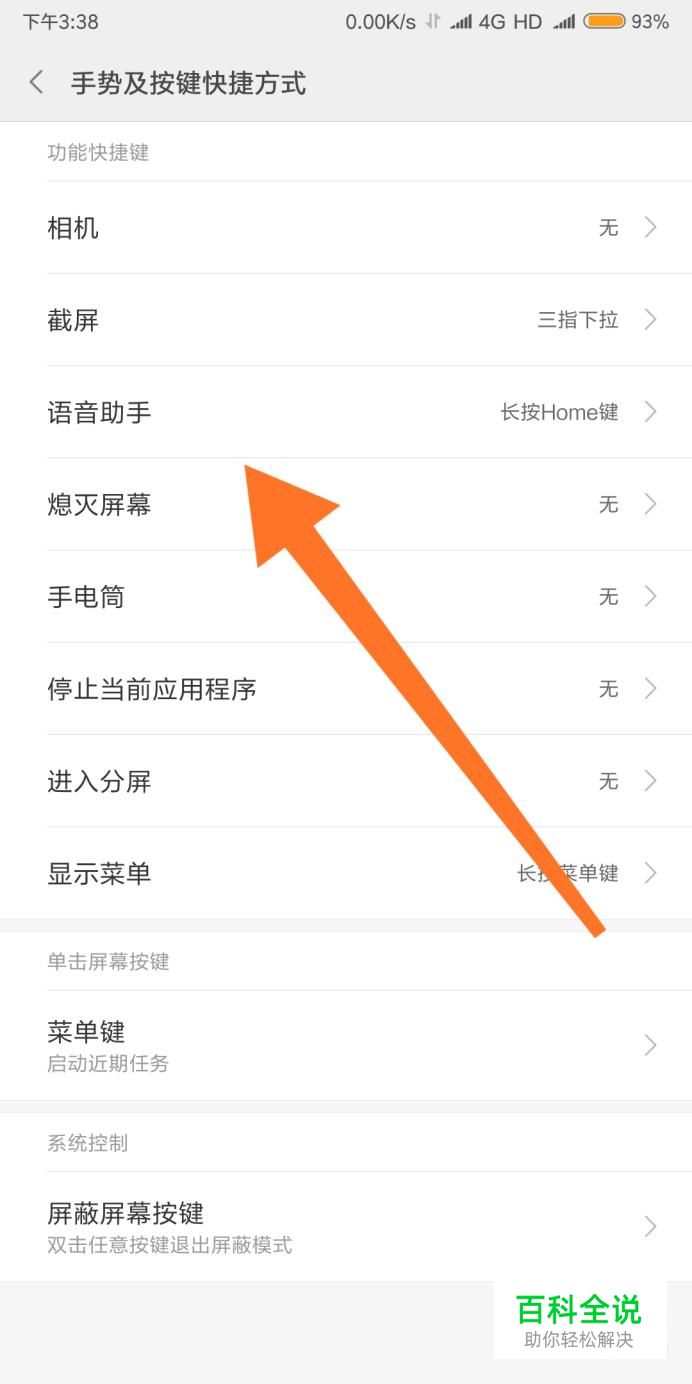Open the 屏蔽屏幕按键 setting
Viewport: 692px width, 1384px height.
[346, 1227]
